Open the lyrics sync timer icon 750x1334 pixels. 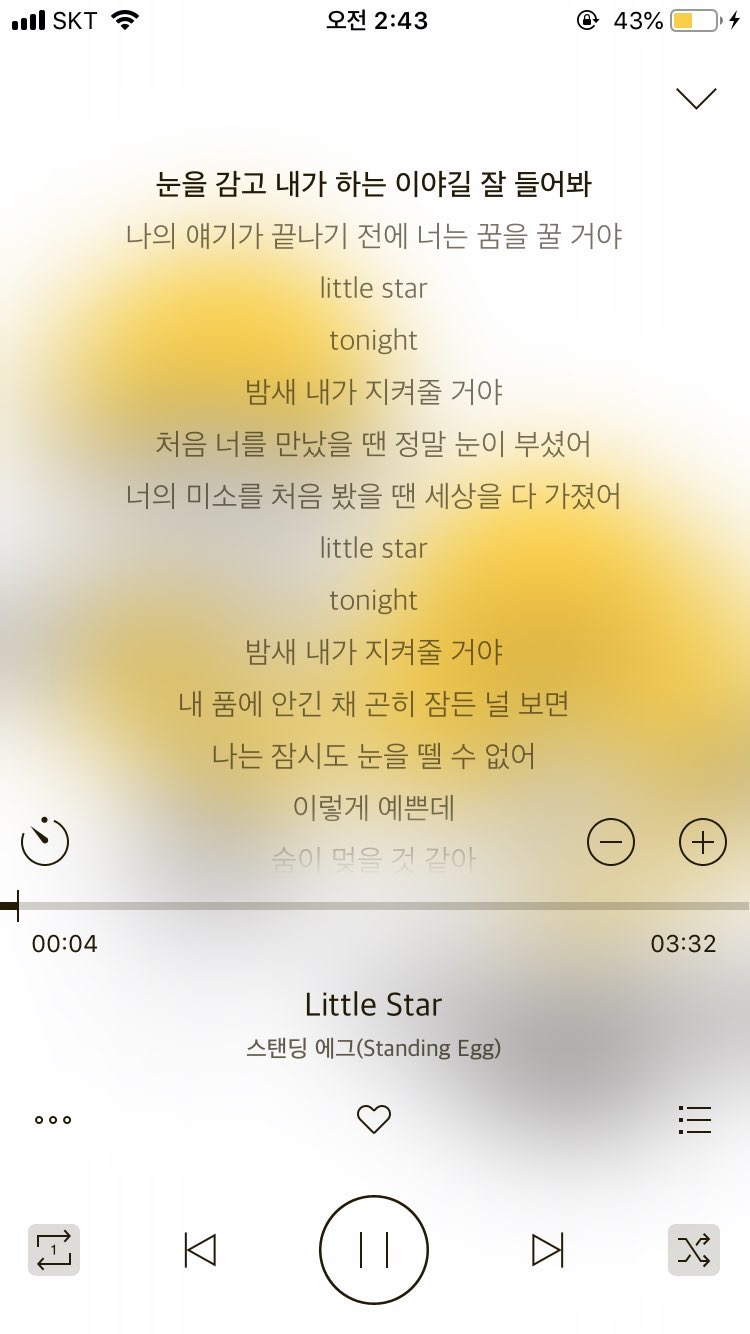[x=45, y=841]
